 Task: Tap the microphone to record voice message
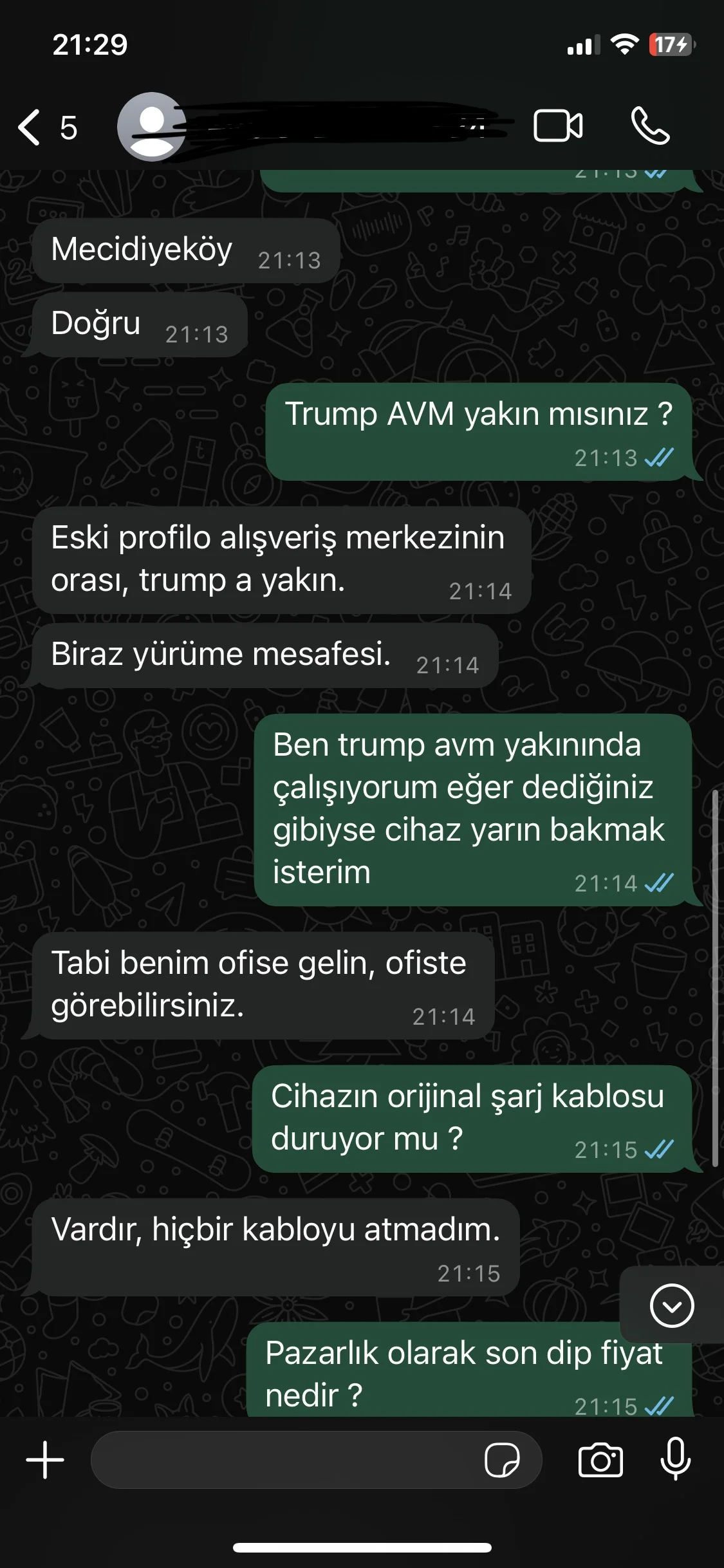click(676, 1459)
